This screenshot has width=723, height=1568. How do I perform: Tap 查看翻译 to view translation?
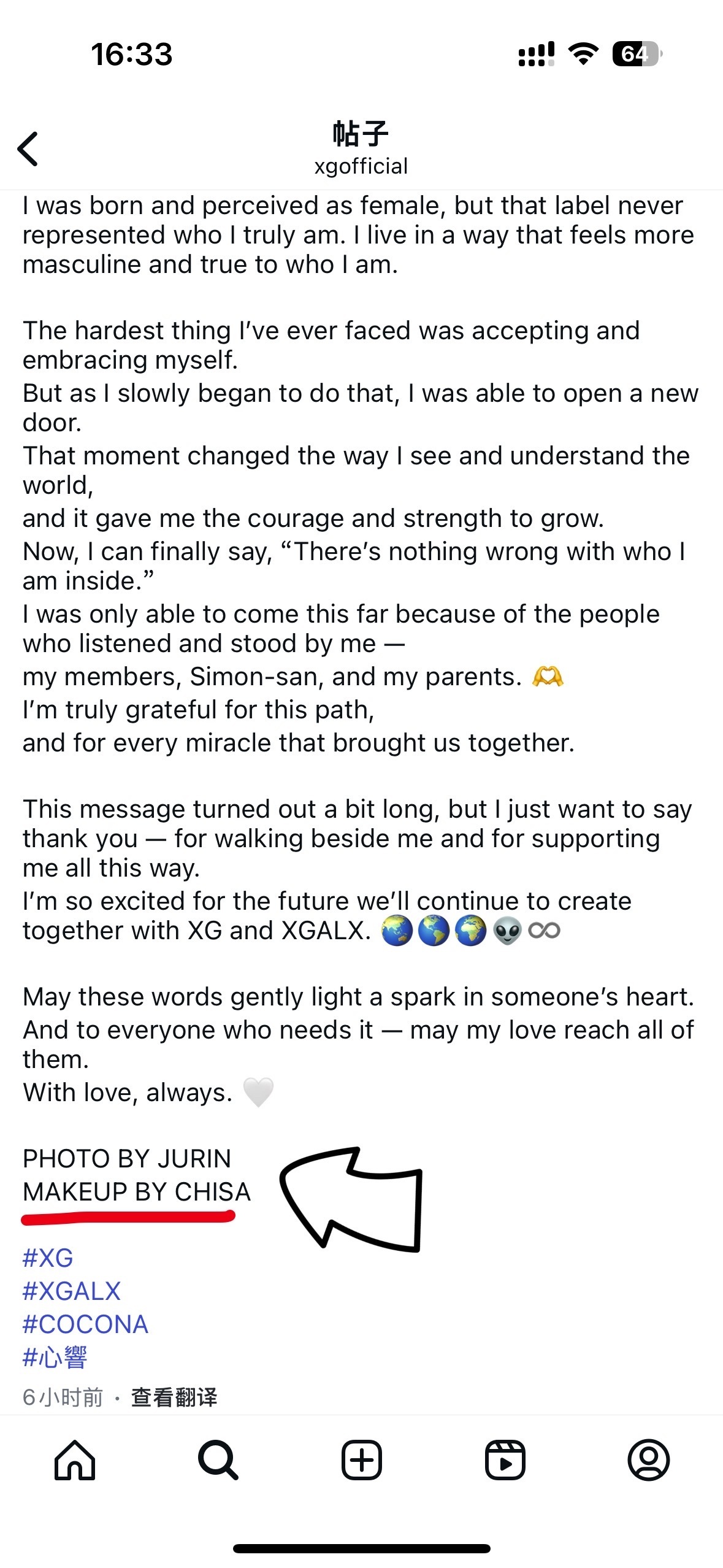pos(174,1397)
